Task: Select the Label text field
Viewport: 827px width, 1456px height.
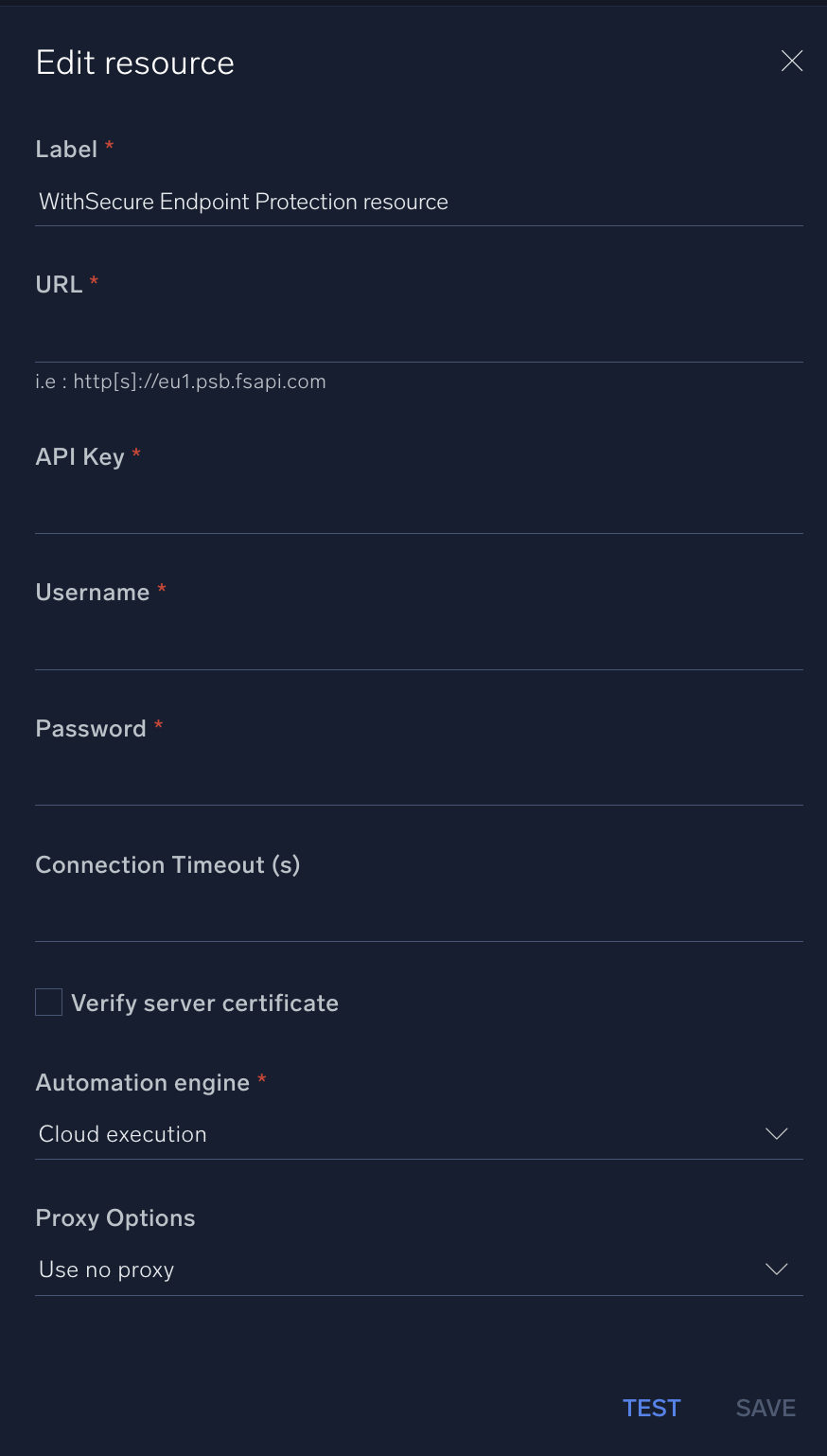Action: 416,202
